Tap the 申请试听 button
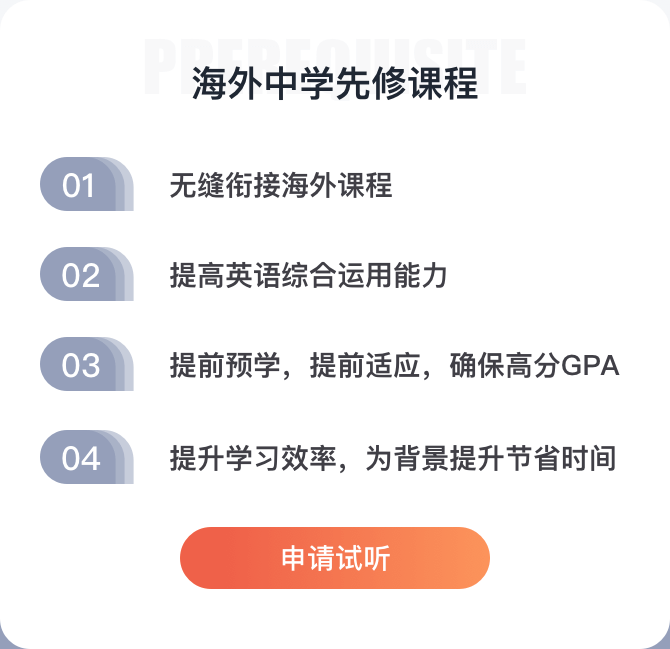Viewport: 670px width, 649px height. [x=335, y=558]
